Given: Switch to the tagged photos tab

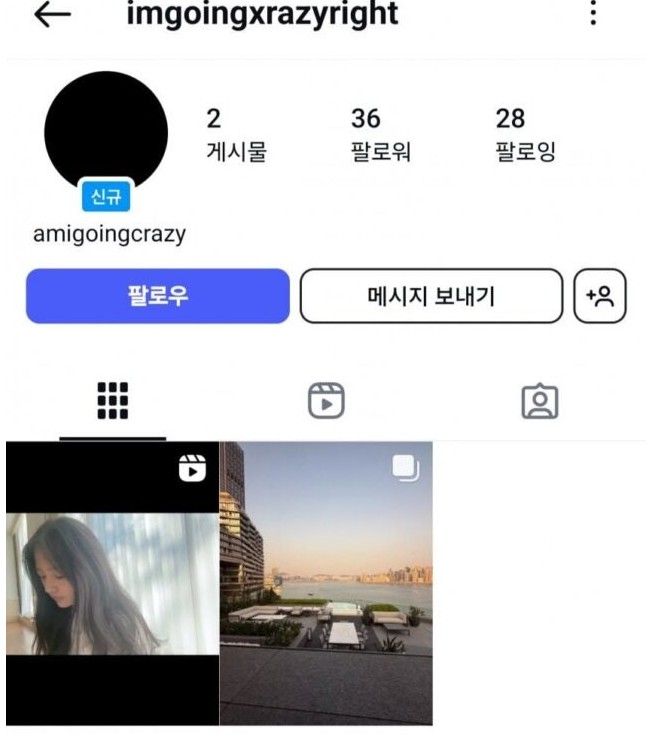Looking at the screenshot, I should (540, 401).
